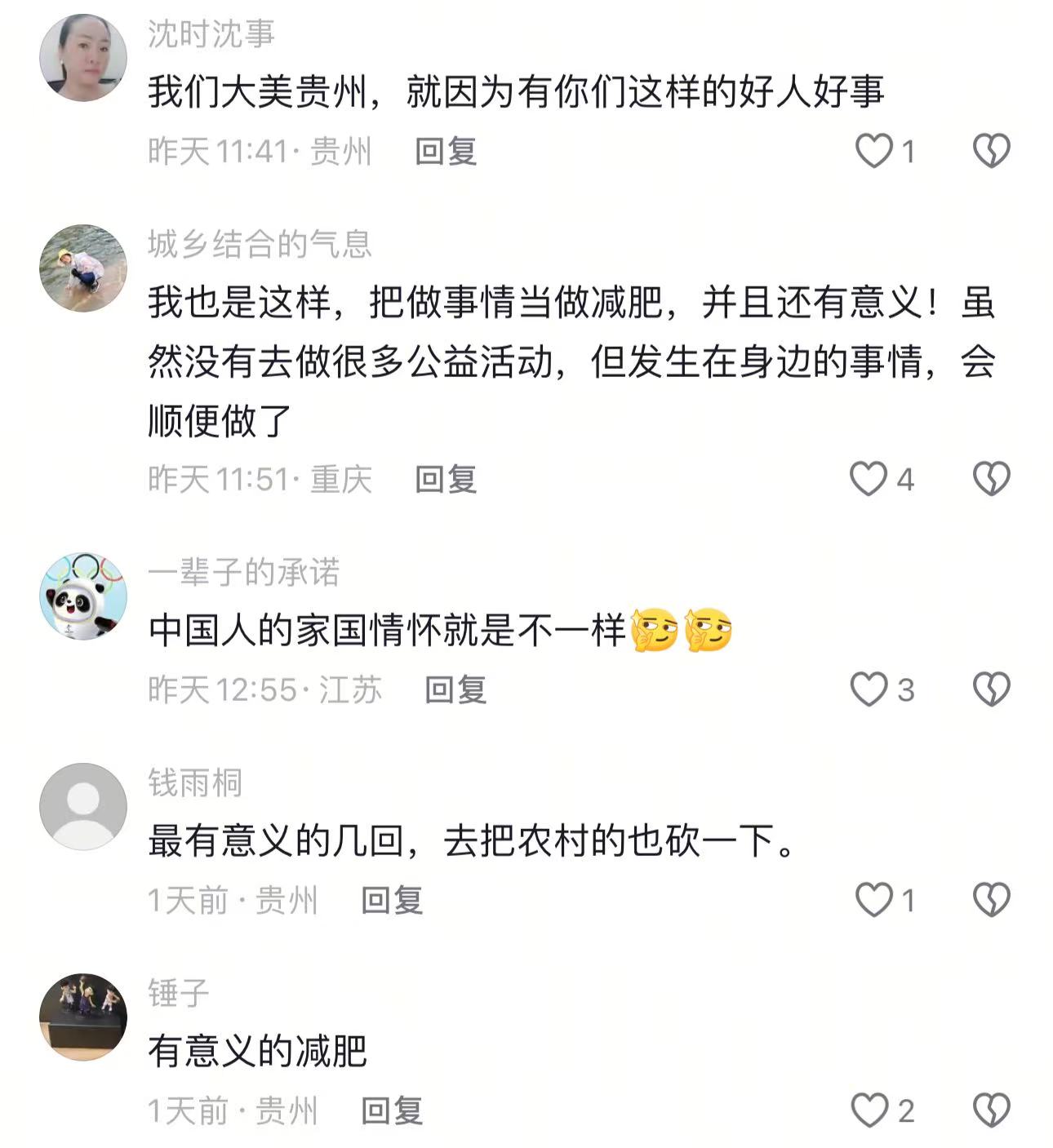This screenshot has height=1148, width=1053.
Task: Reply to 锤子's comment
Action: (x=392, y=1110)
